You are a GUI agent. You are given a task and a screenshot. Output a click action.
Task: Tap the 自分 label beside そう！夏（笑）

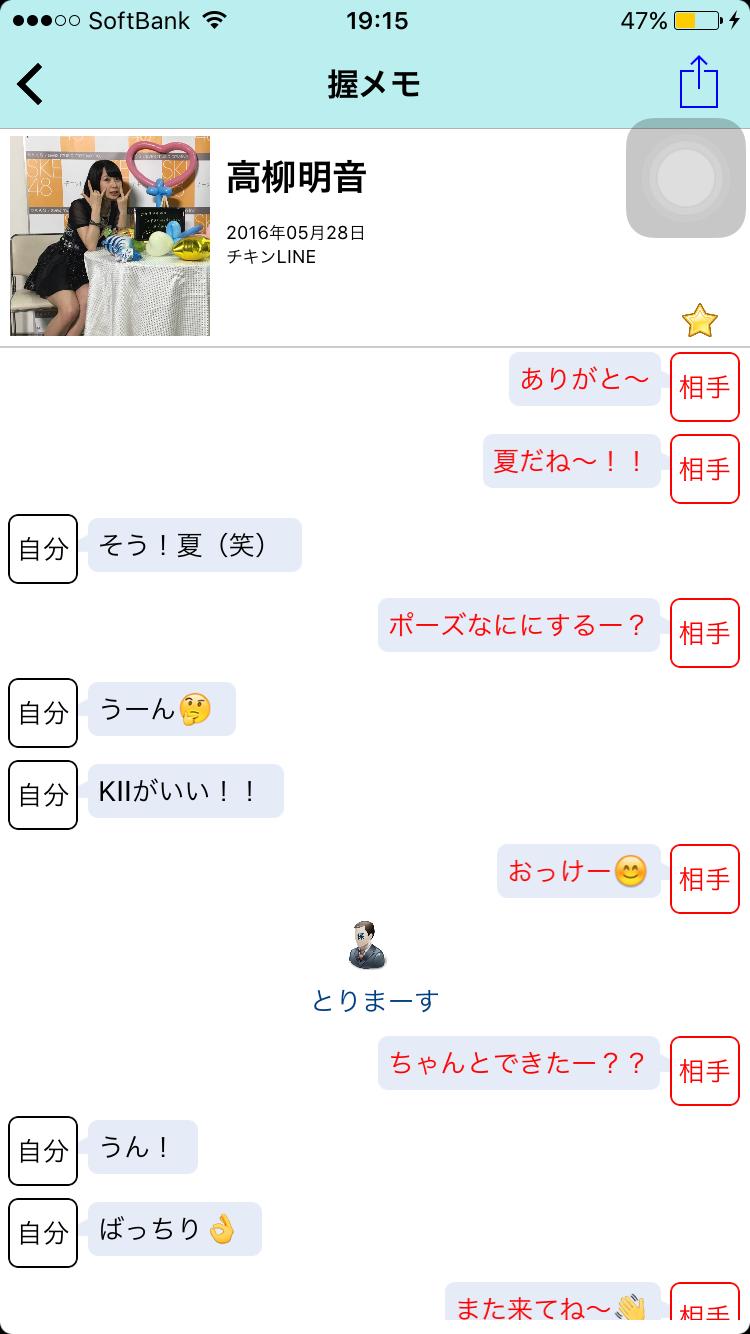point(43,546)
